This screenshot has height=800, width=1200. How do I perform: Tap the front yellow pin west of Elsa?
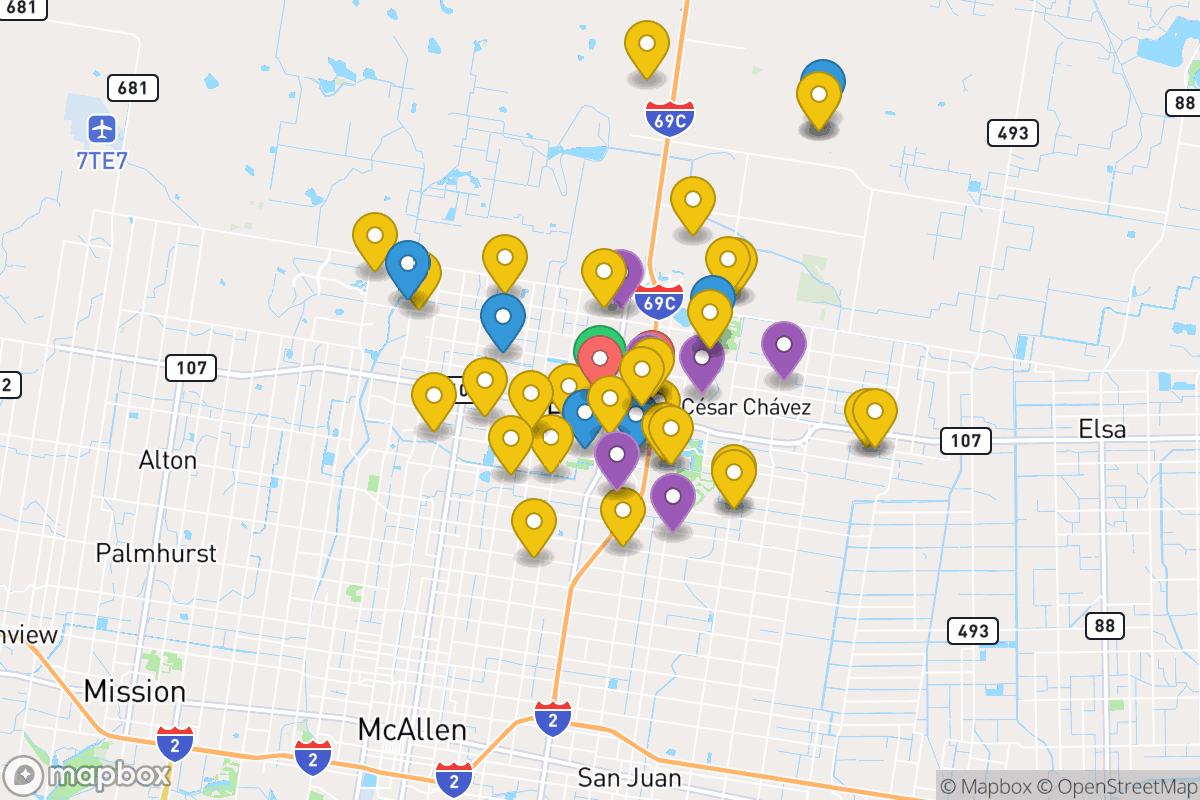(875, 413)
